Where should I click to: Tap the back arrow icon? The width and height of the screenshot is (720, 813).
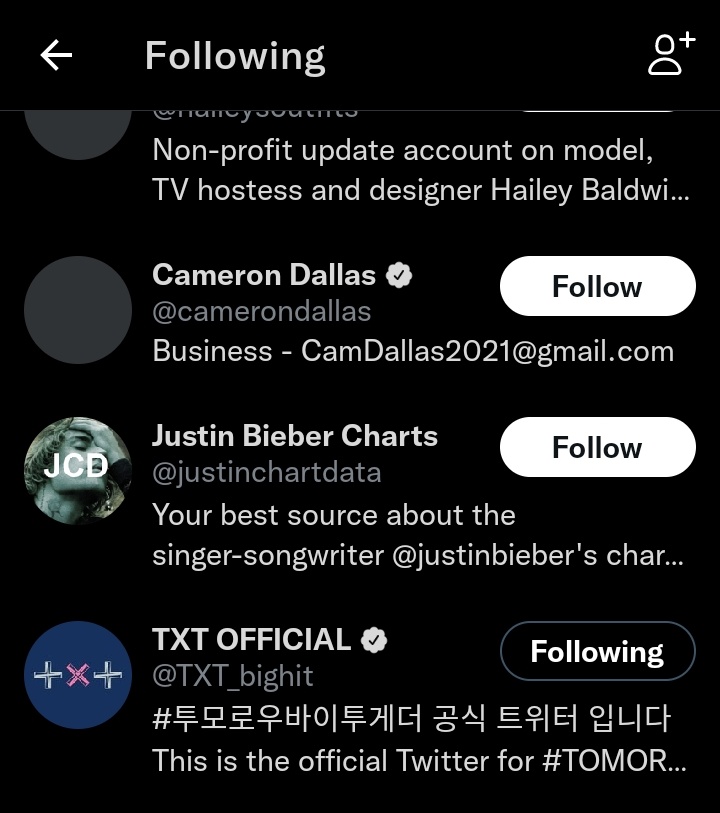(x=56, y=55)
